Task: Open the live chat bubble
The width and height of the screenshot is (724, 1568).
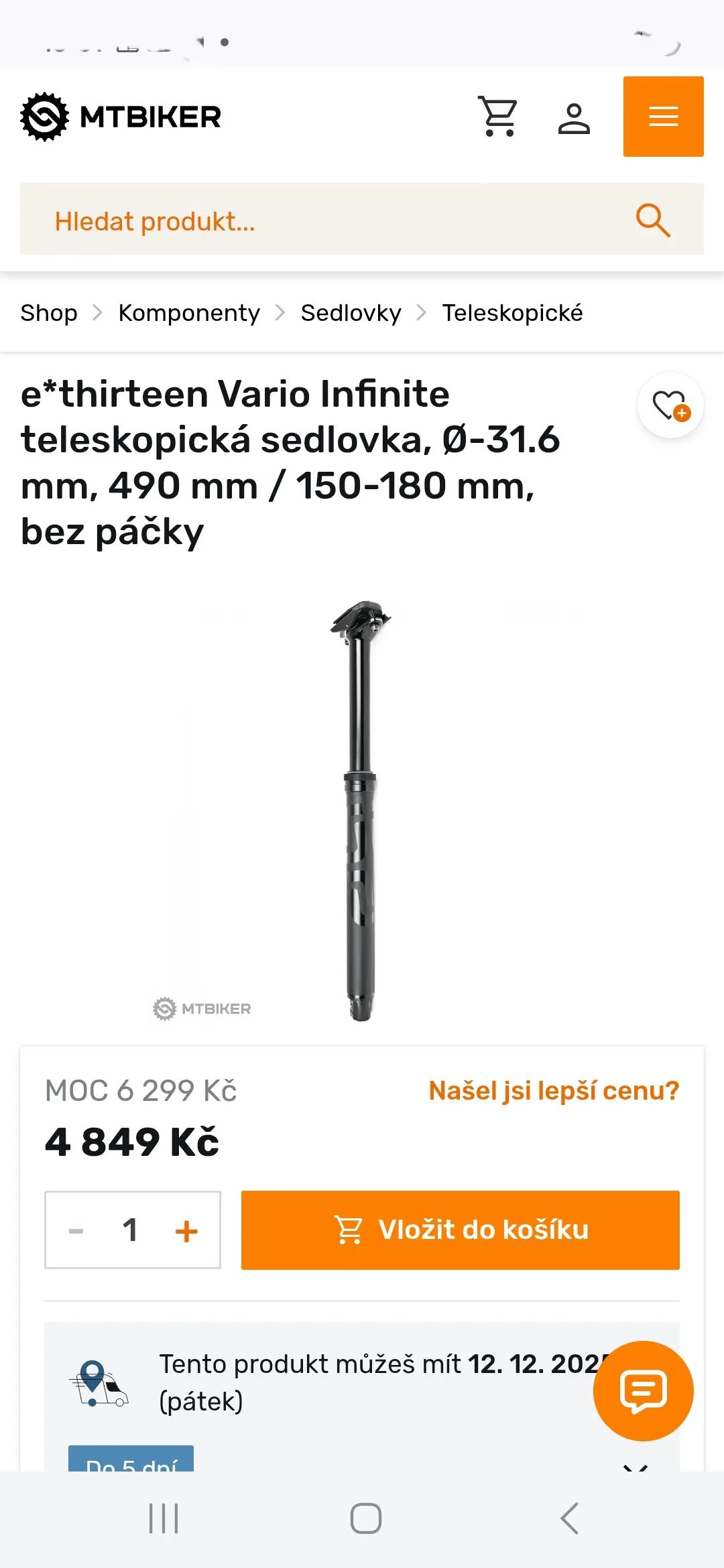Action: coord(643,1390)
